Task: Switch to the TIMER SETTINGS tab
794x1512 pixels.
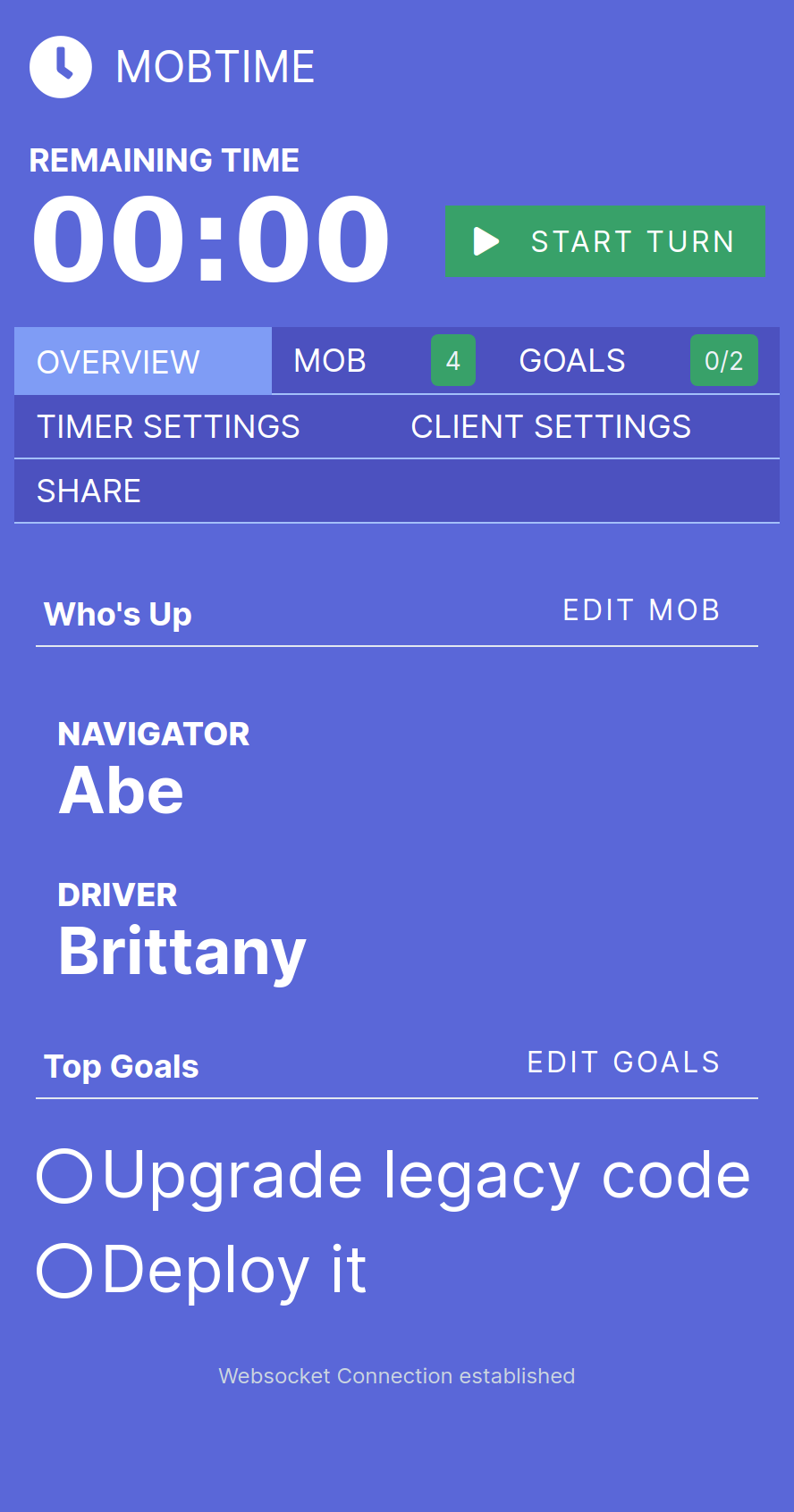Action: click(x=168, y=426)
